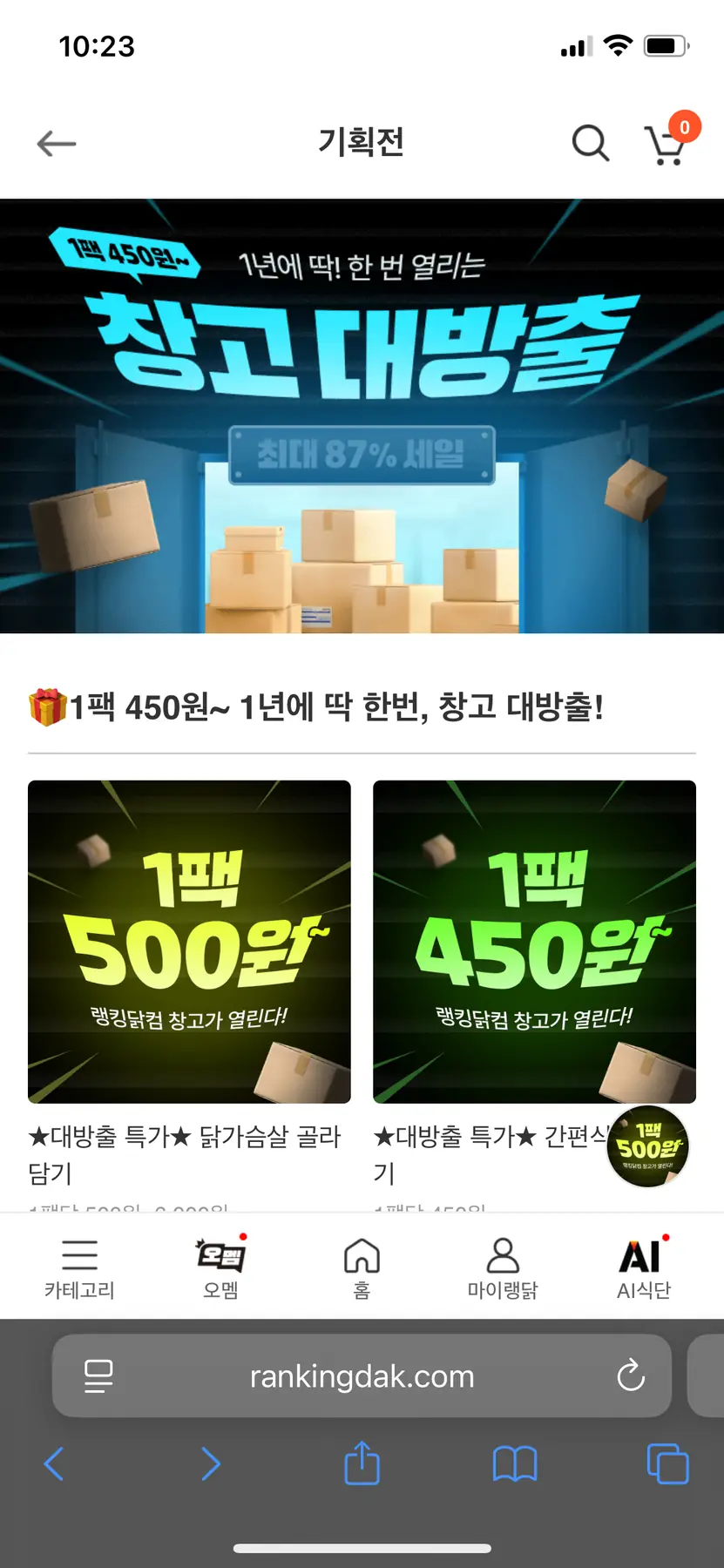Switch to the AI식단 tab
Screen dimensions: 724x1568
point(643,1268)
